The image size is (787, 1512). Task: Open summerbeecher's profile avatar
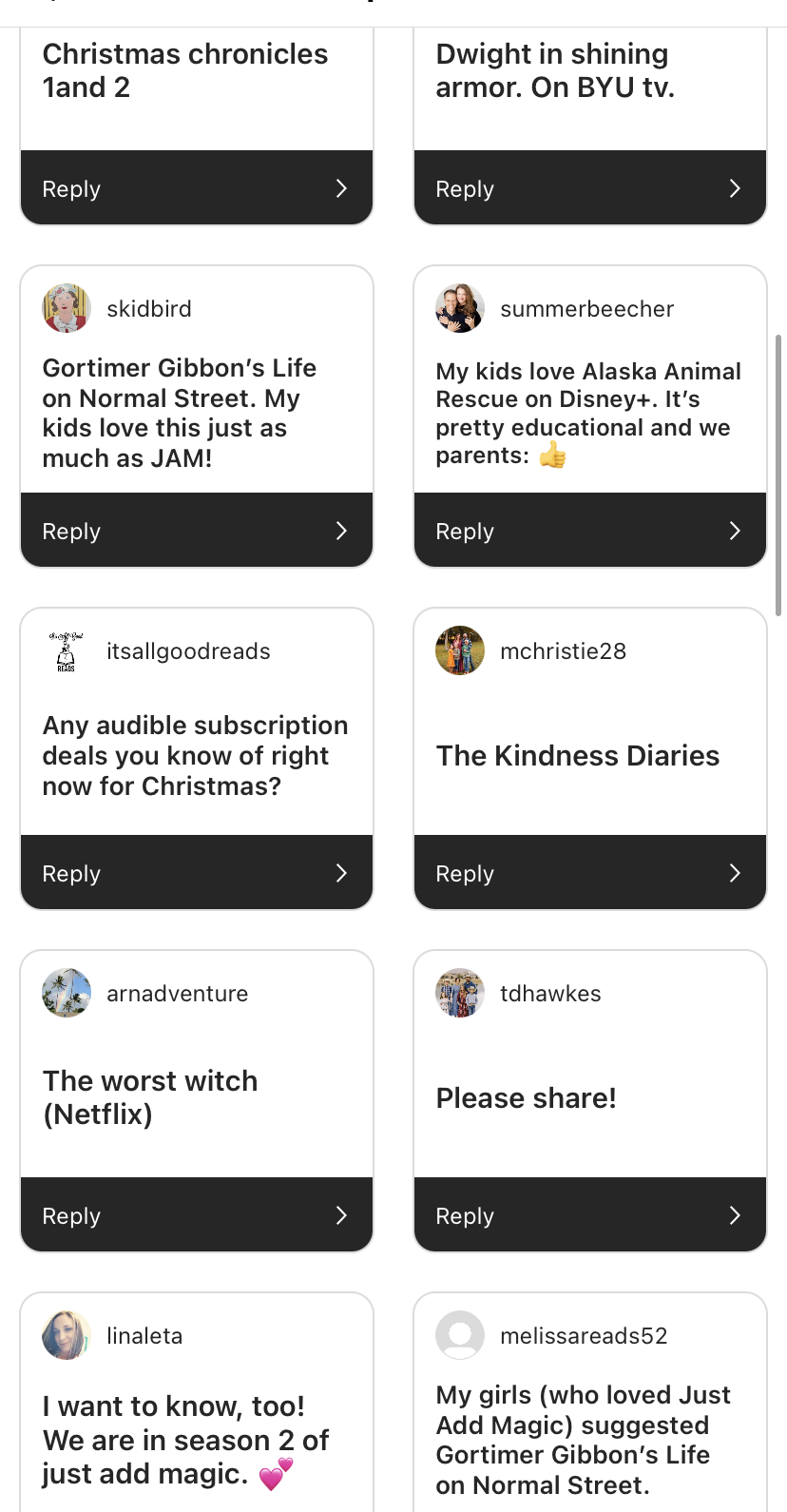460,308
